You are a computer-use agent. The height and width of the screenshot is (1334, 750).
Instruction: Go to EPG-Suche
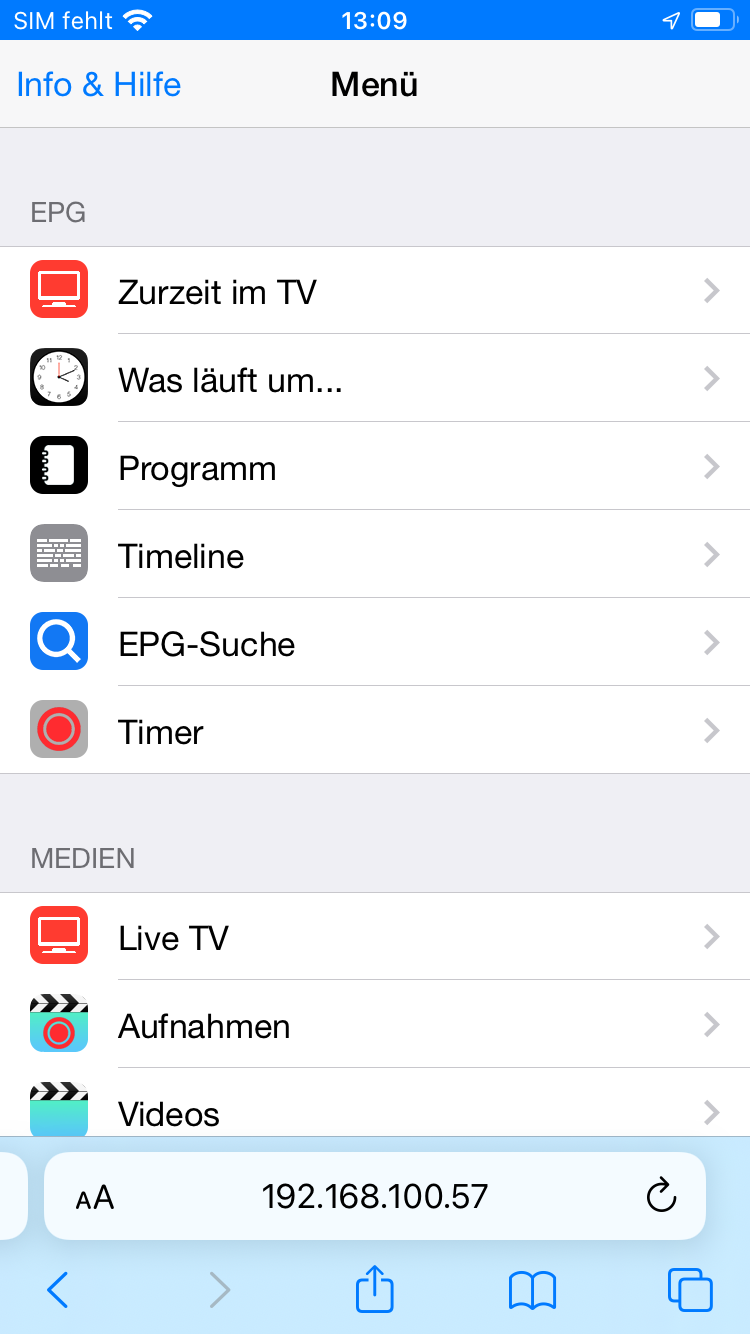(x=375, y=643)
